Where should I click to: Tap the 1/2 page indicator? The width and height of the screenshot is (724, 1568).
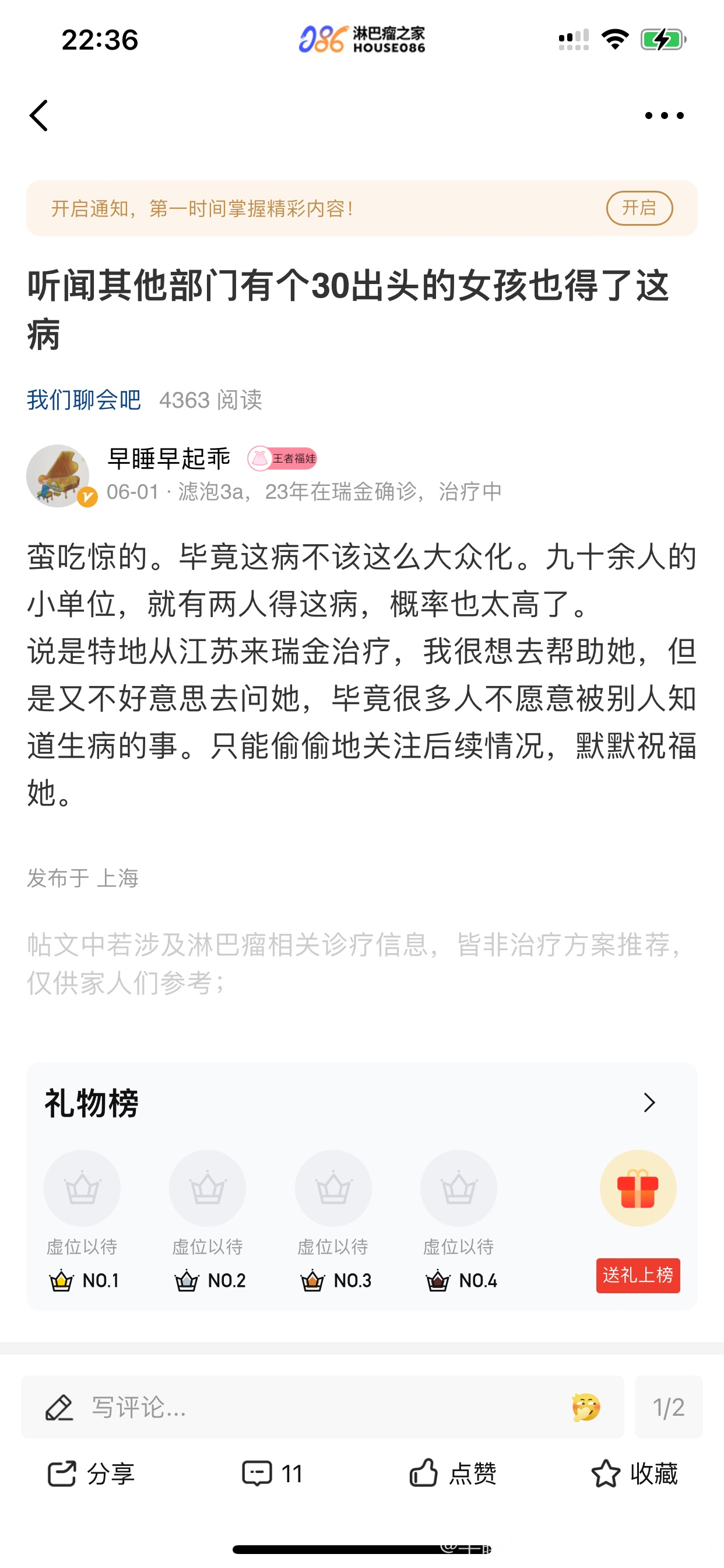(668, 1408)
